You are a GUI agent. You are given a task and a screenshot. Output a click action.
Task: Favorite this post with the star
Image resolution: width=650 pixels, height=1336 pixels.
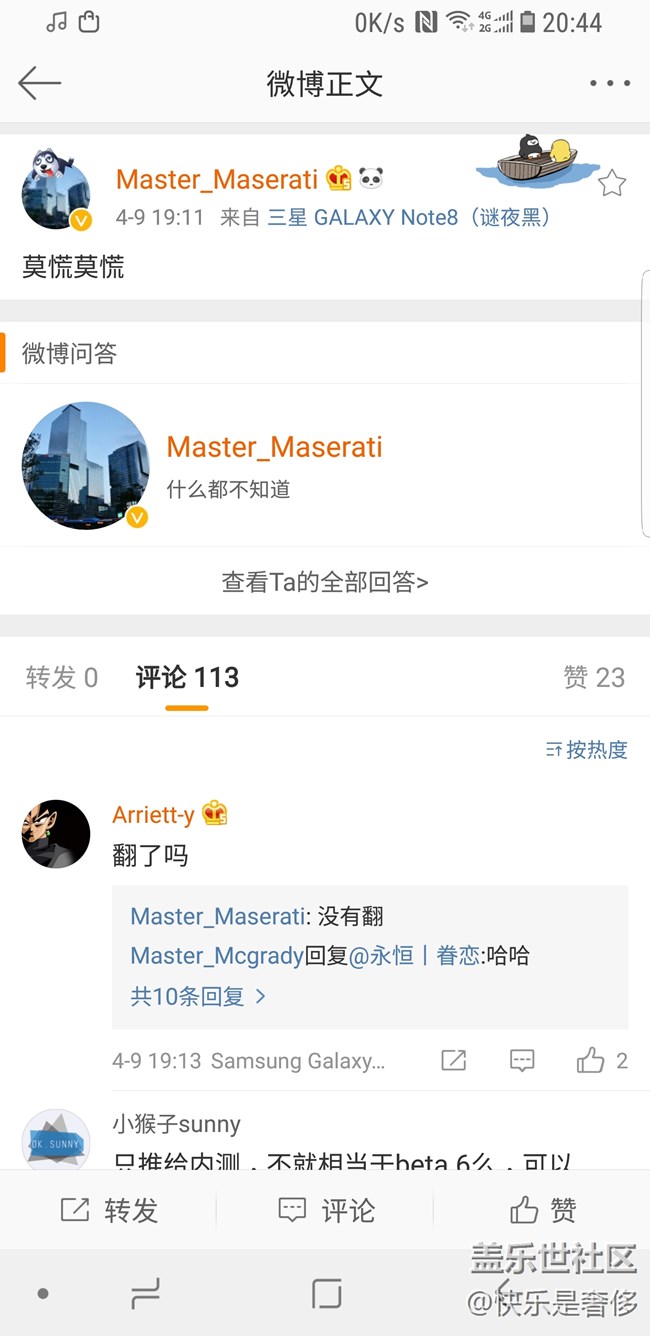click(612, 183)
